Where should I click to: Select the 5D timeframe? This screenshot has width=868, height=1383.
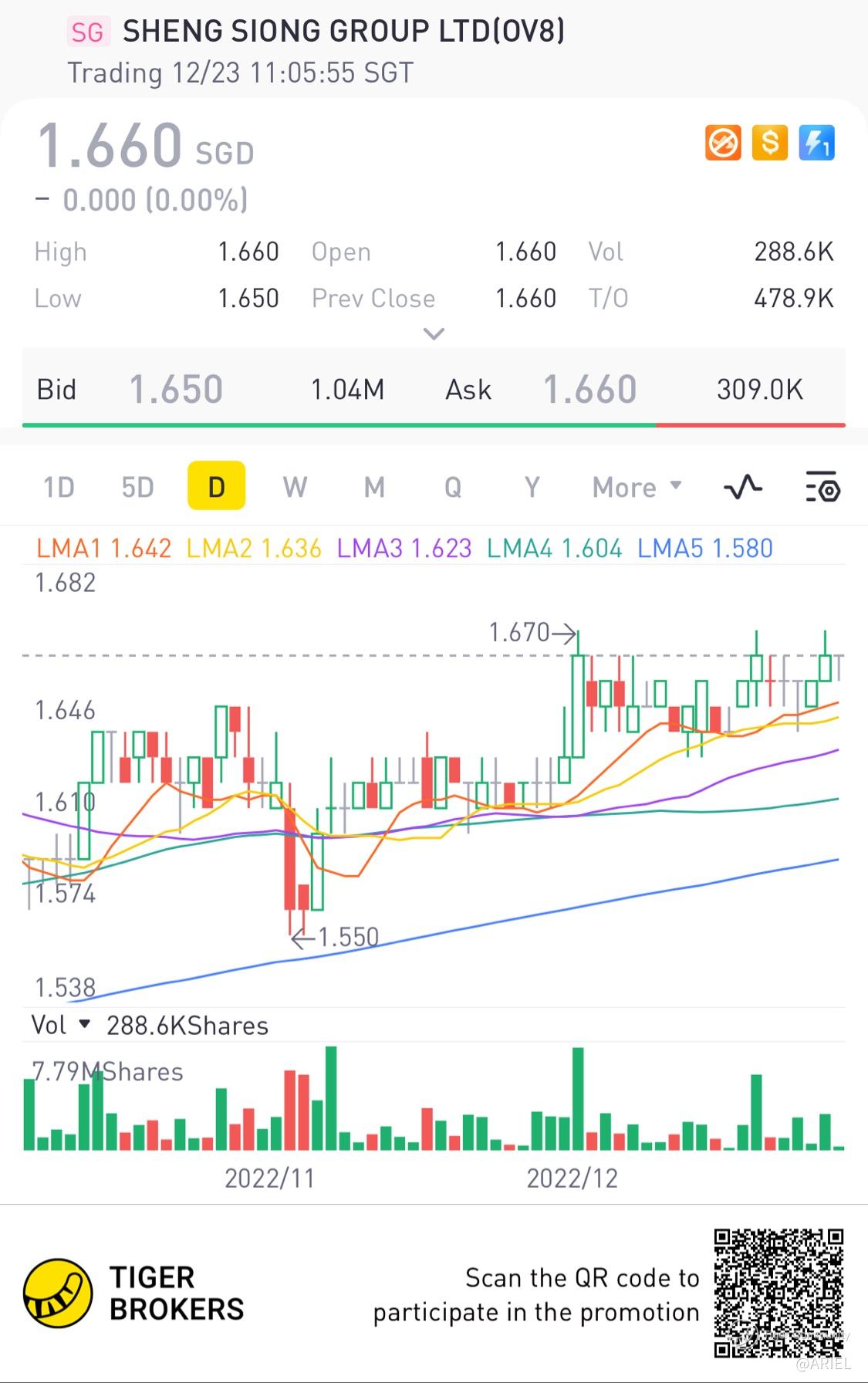pyautogui.click(x=137, y=487)
